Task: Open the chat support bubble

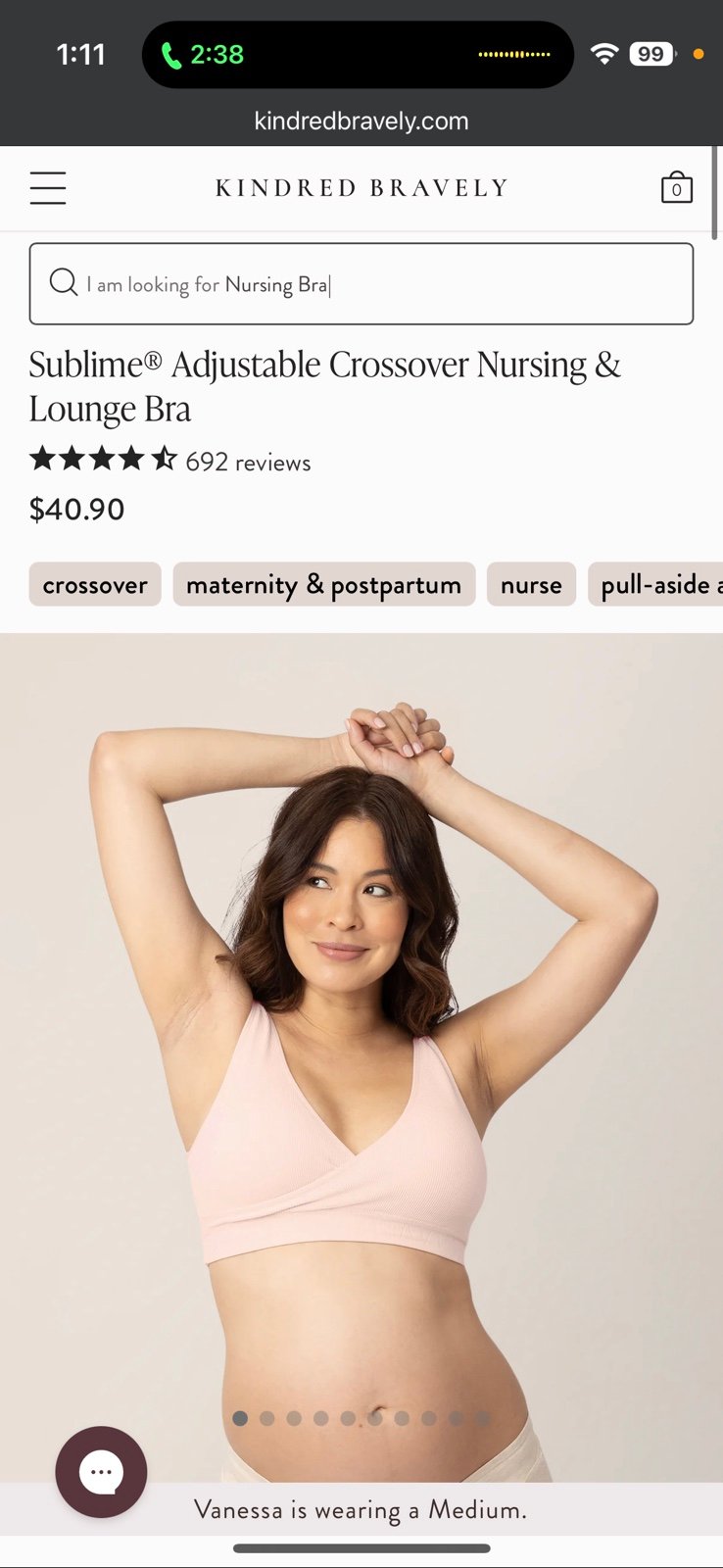Action: [x=101, y=1472]
